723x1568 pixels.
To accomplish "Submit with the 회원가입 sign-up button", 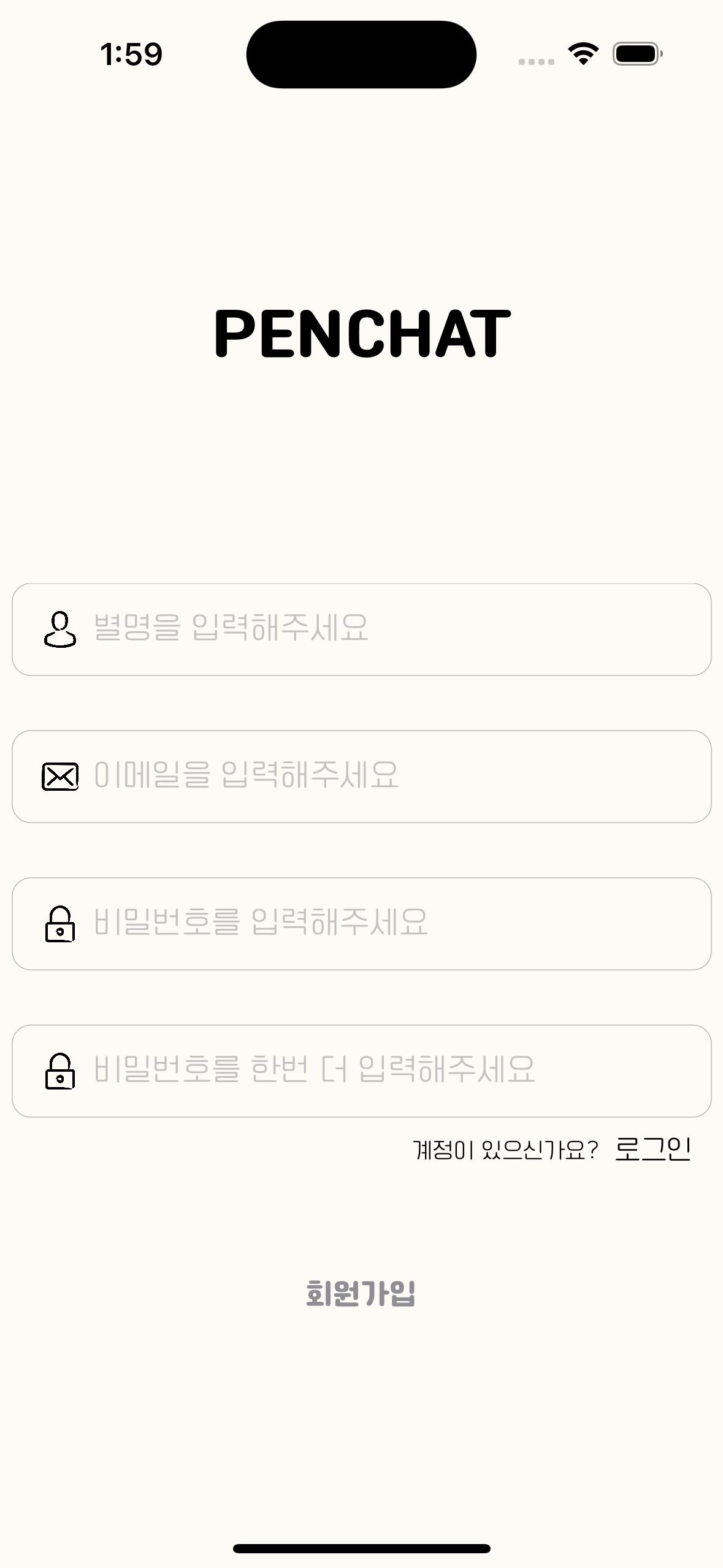I will (x=361, y=1293).
